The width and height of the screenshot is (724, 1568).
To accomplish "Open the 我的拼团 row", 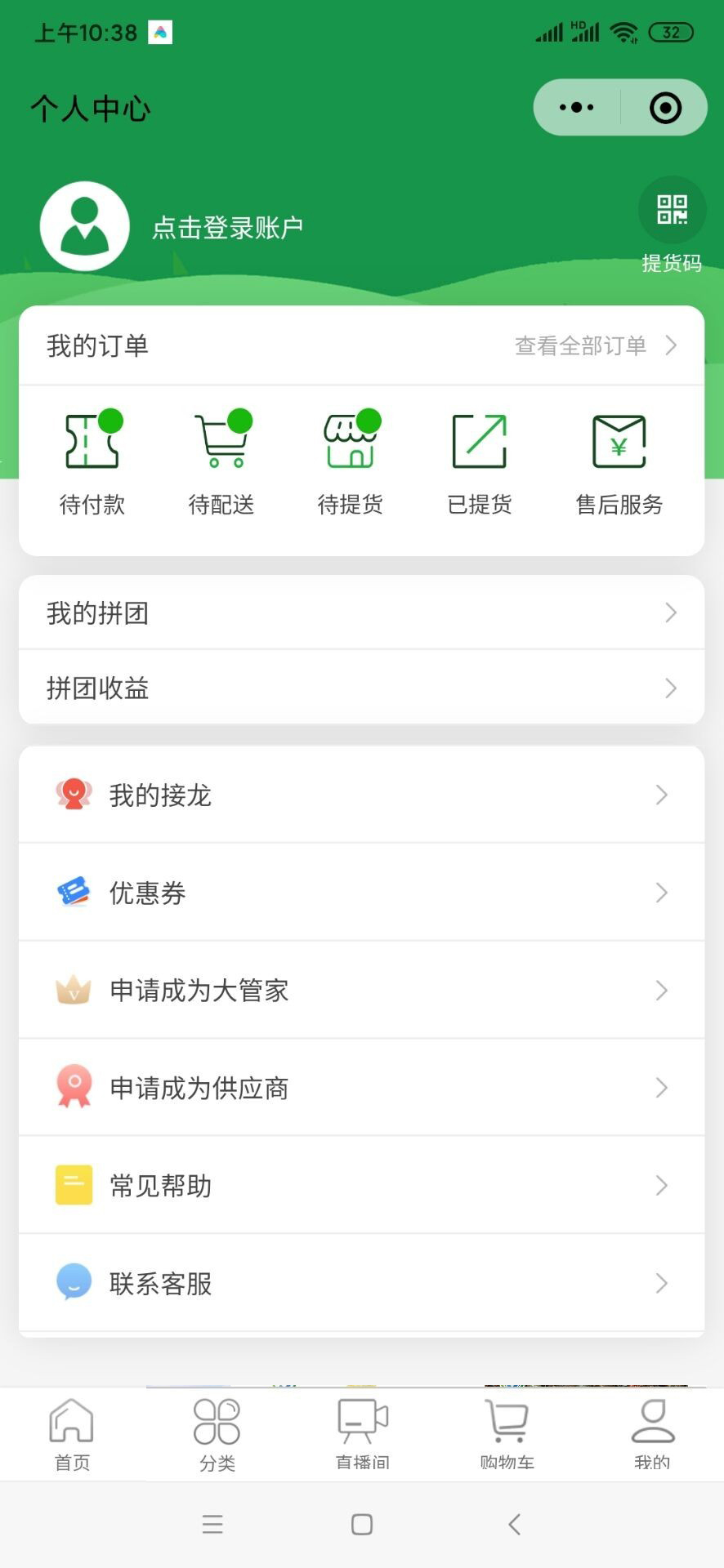I will [361, 612].
